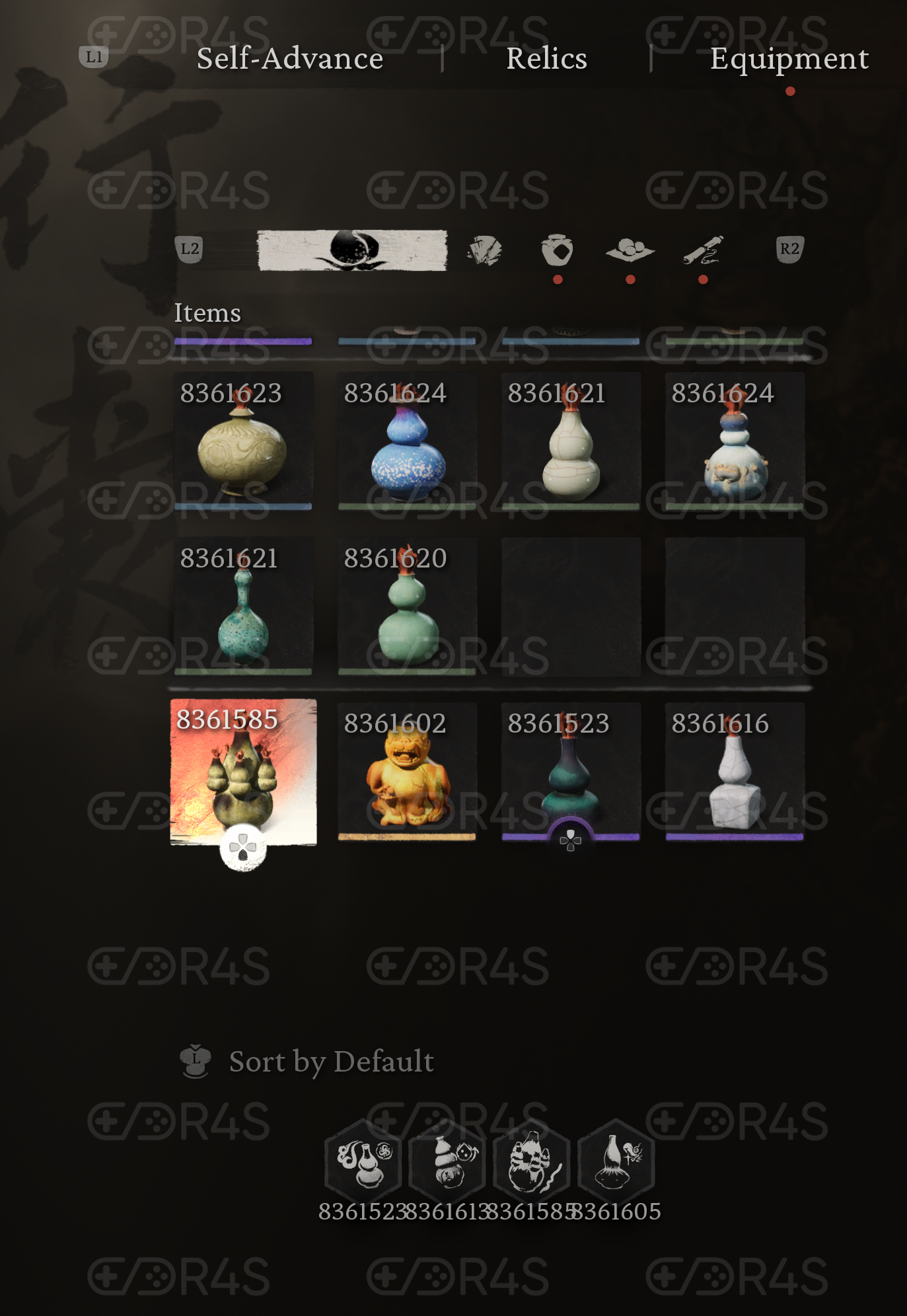
Task: Tap the L2 previous category button
Action: 189,249
